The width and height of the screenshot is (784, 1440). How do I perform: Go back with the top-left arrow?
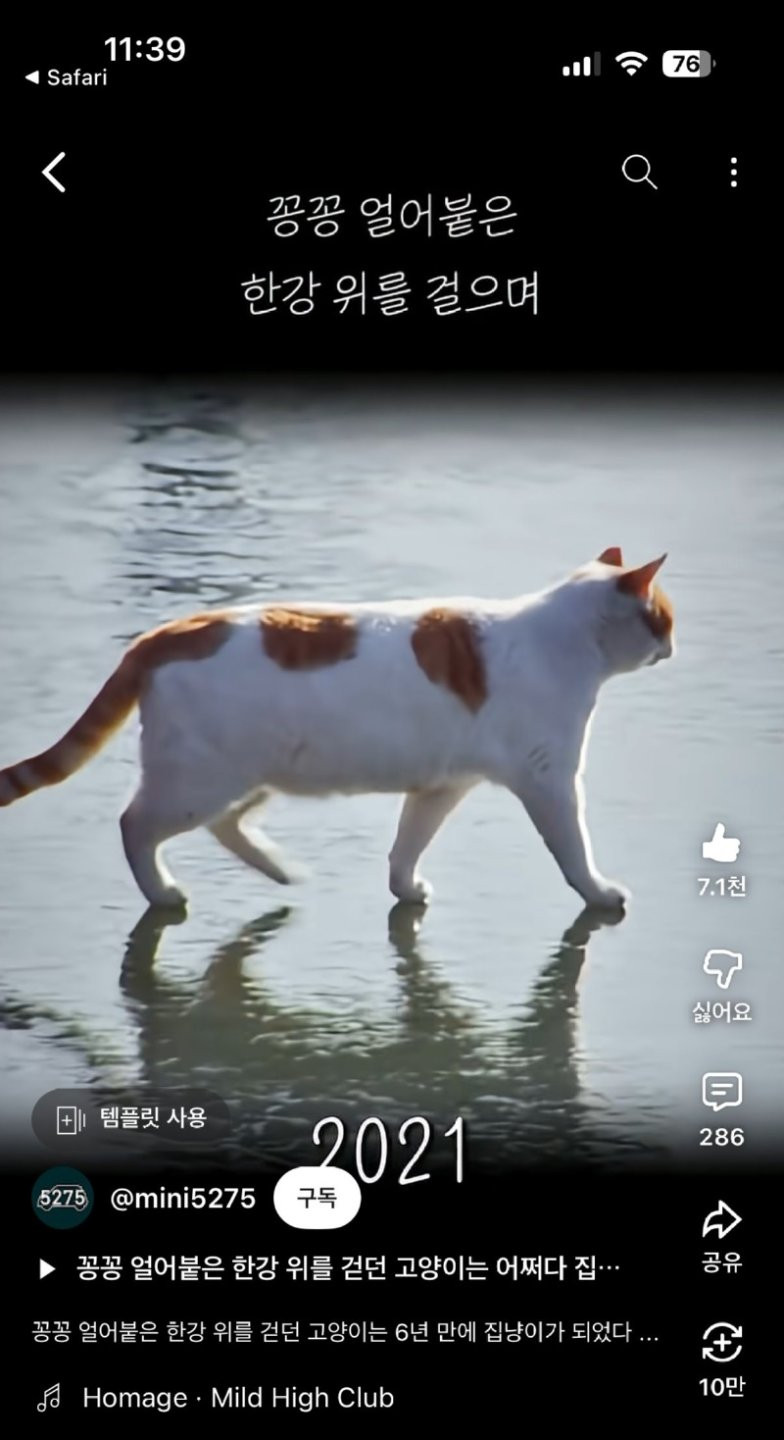pyautogui.click(x=54, y=173)
